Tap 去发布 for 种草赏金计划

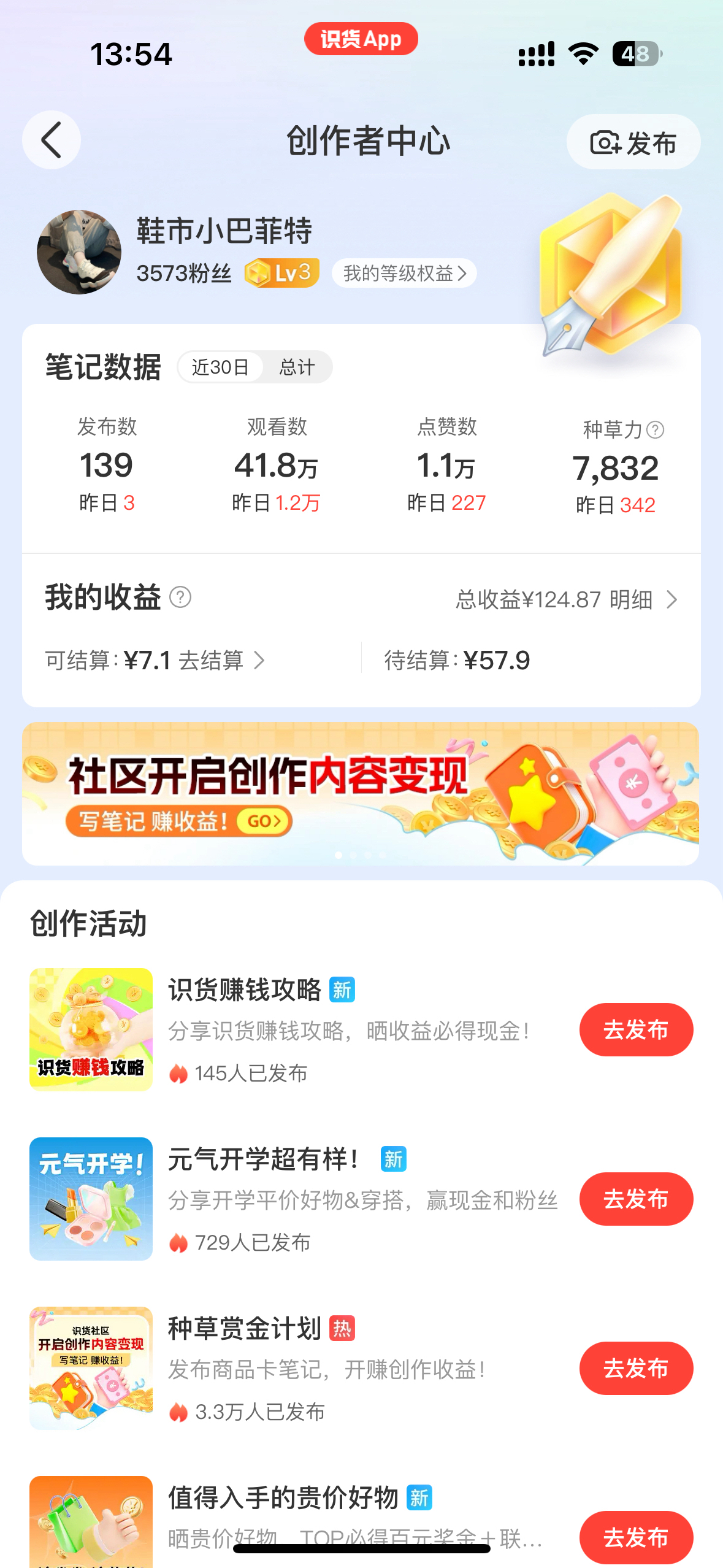point(636,1368)
